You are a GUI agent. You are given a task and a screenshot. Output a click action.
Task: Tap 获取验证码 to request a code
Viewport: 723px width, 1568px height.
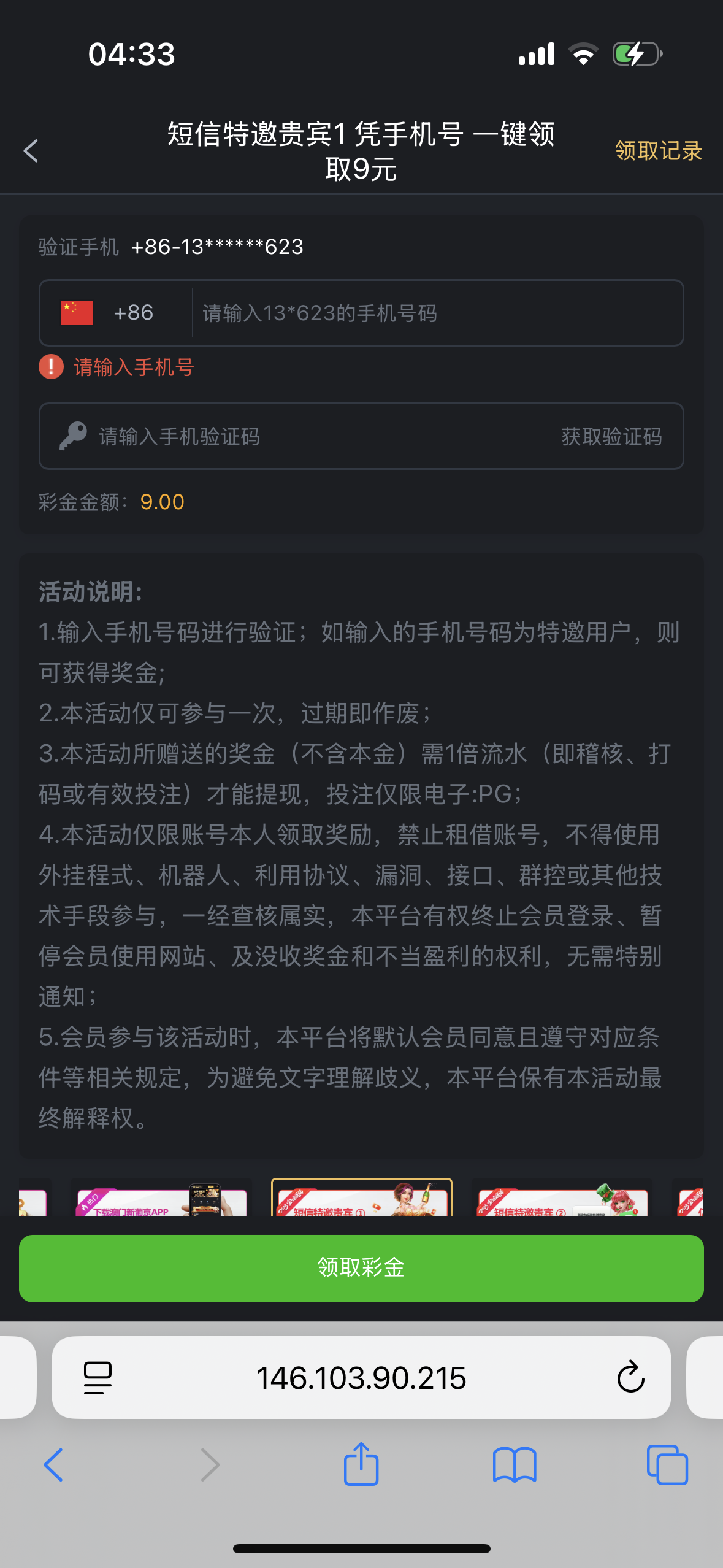click(x=611, y=437)
